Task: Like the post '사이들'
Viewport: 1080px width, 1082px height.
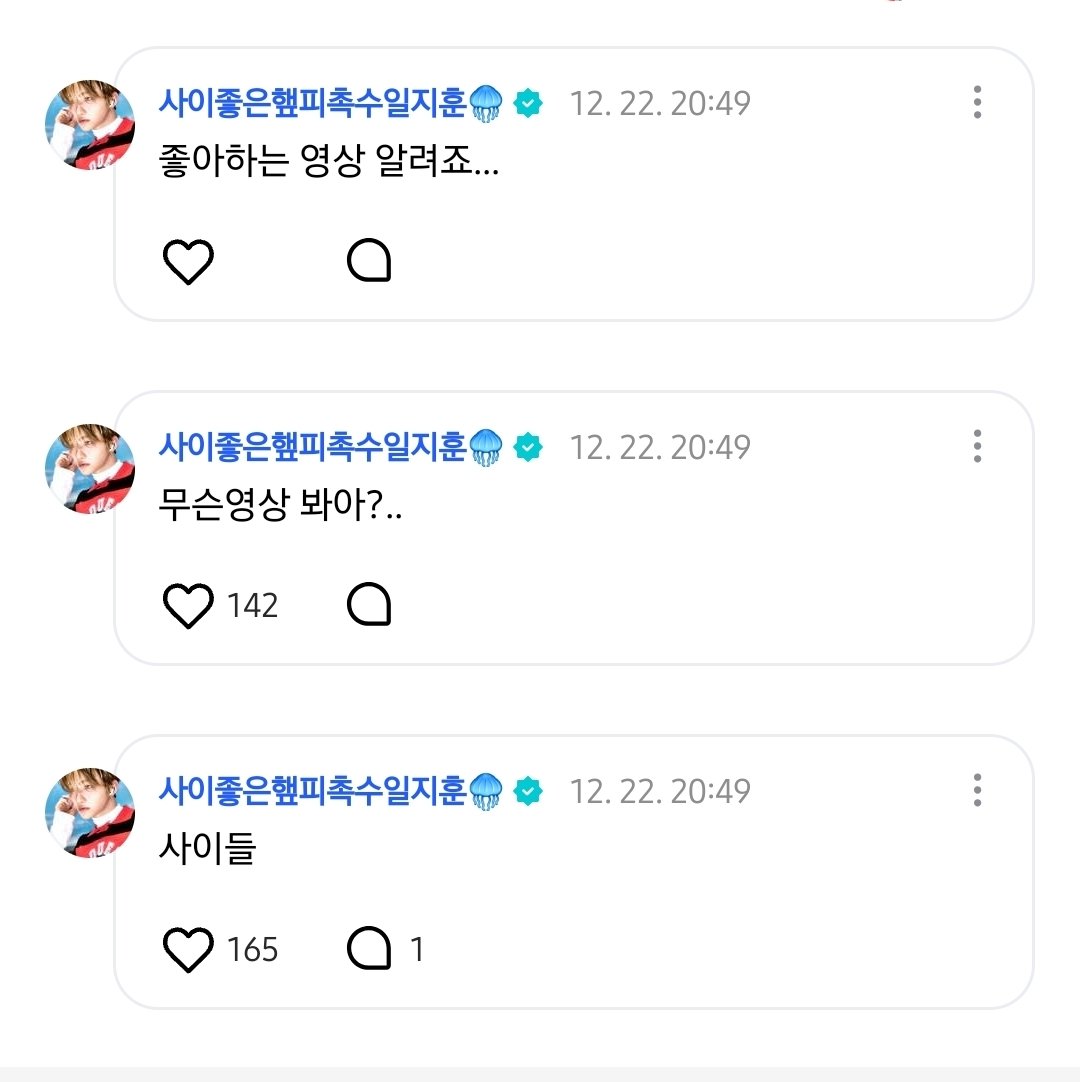Action: tap(188, 949)
